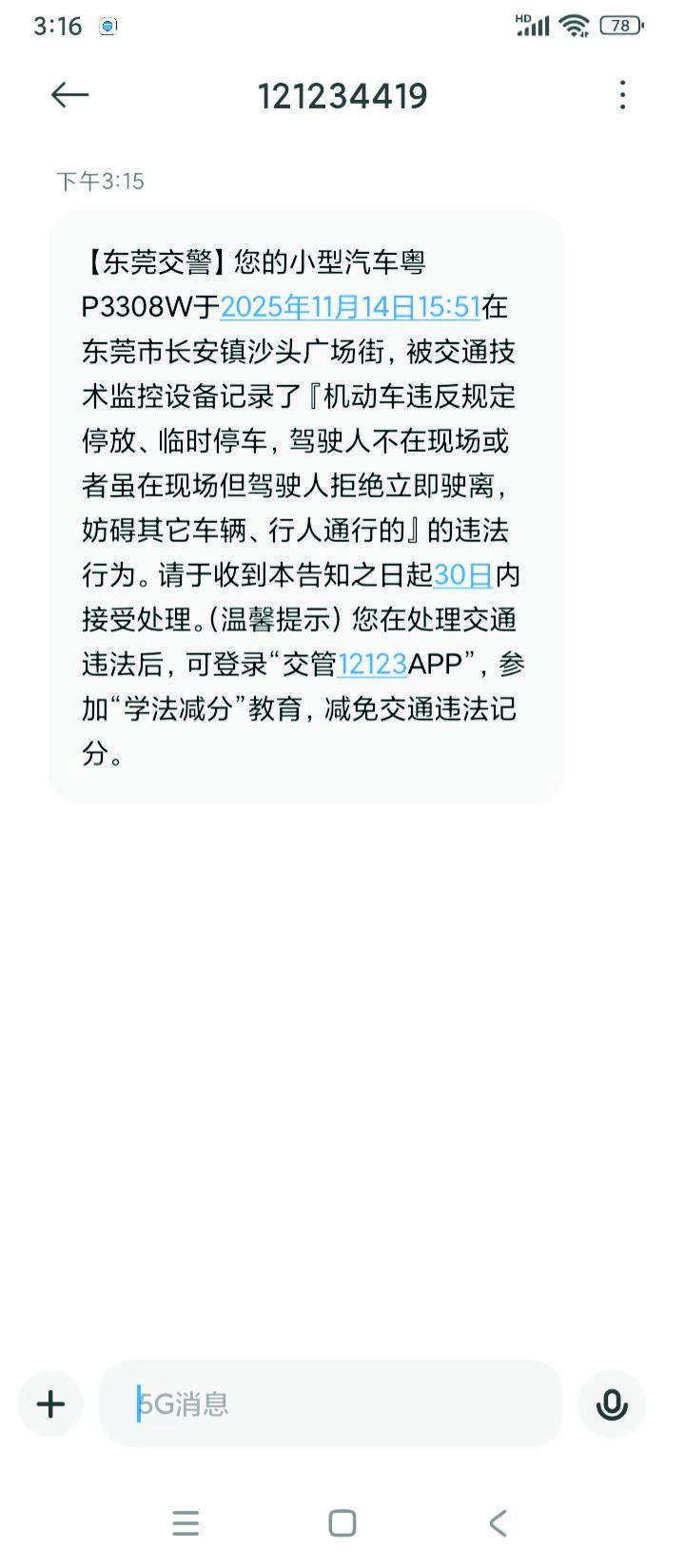685x1568 pixels.
Task: Go to home screen via navigation bar
Action: pos(342,1522)
